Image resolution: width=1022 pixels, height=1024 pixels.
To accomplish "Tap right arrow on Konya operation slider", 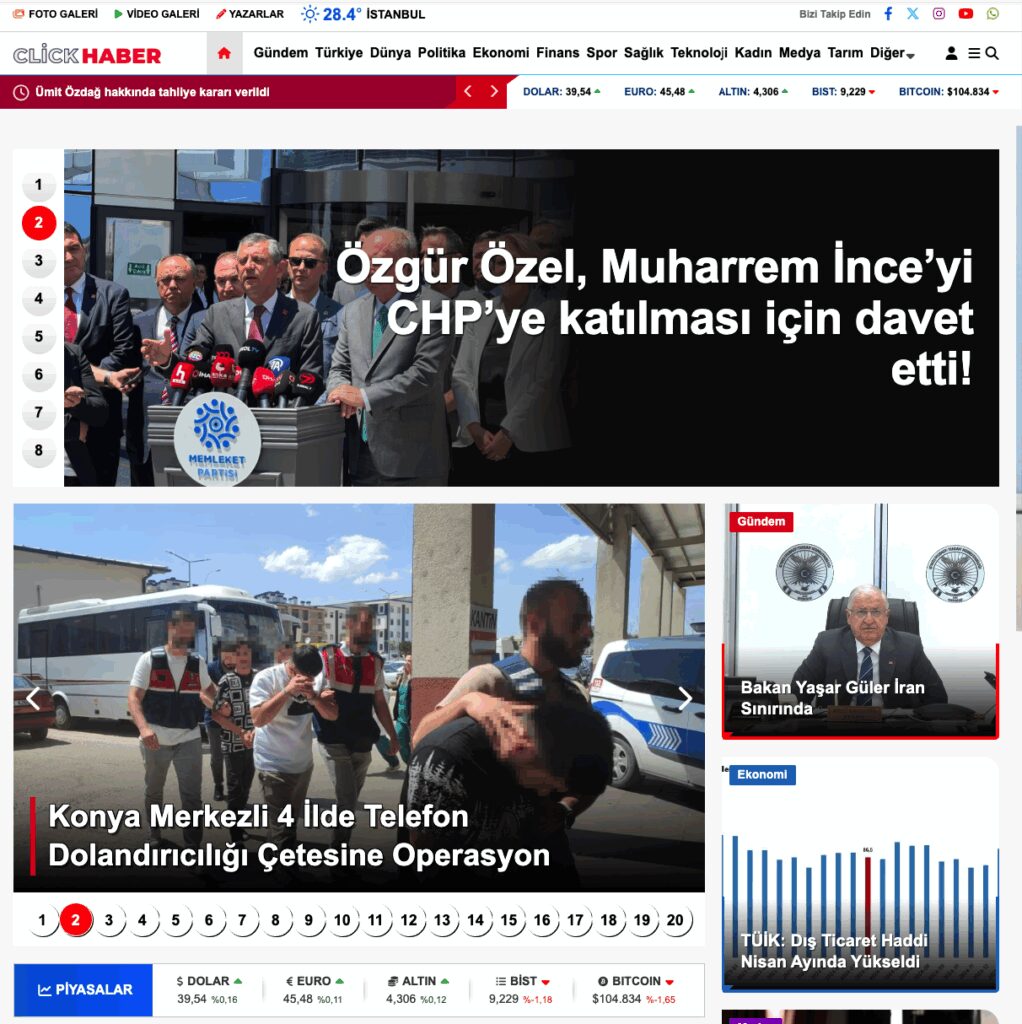I will pos(685,699).
